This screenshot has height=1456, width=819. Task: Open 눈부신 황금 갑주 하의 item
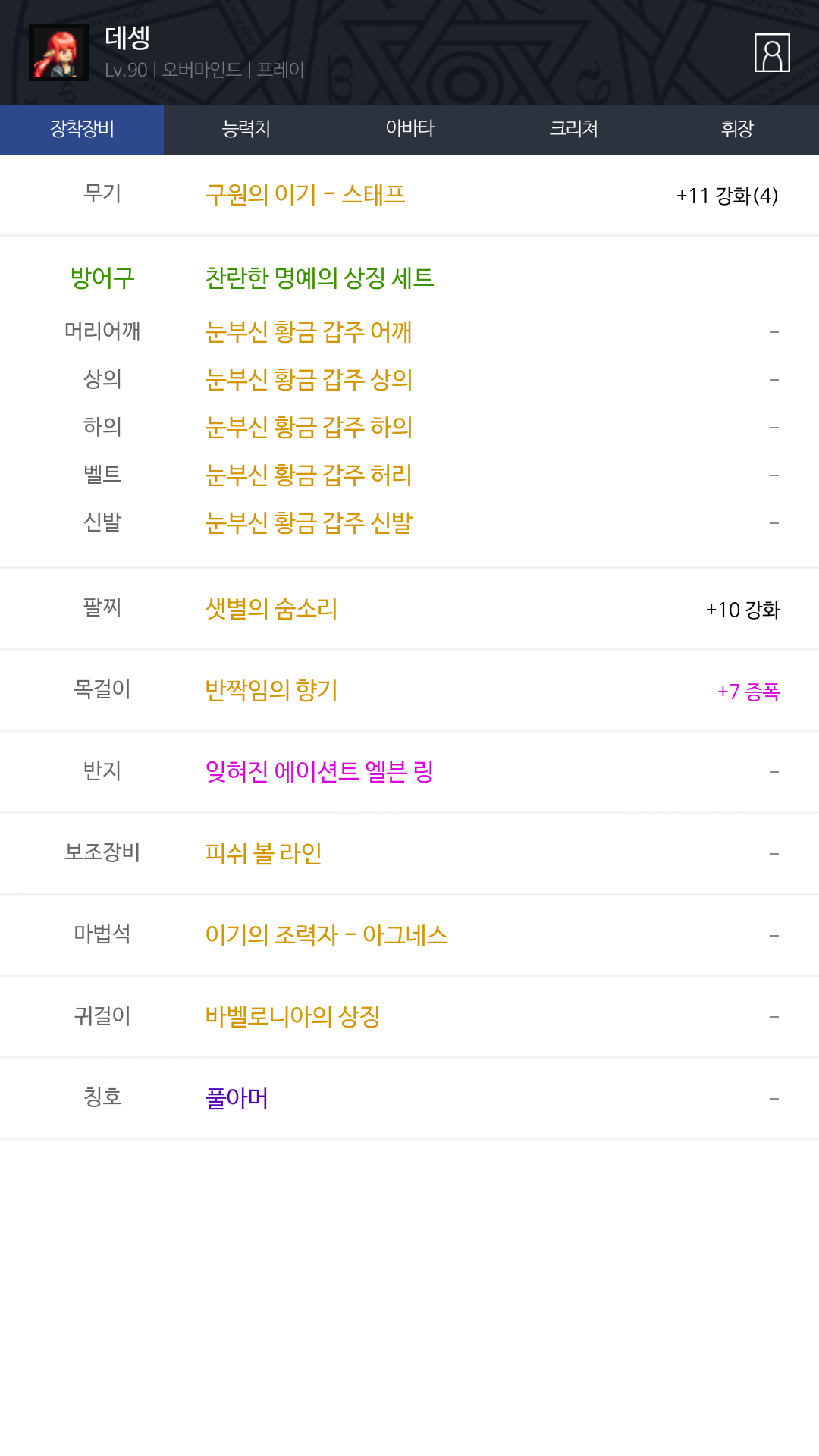[x=309, y=427]
